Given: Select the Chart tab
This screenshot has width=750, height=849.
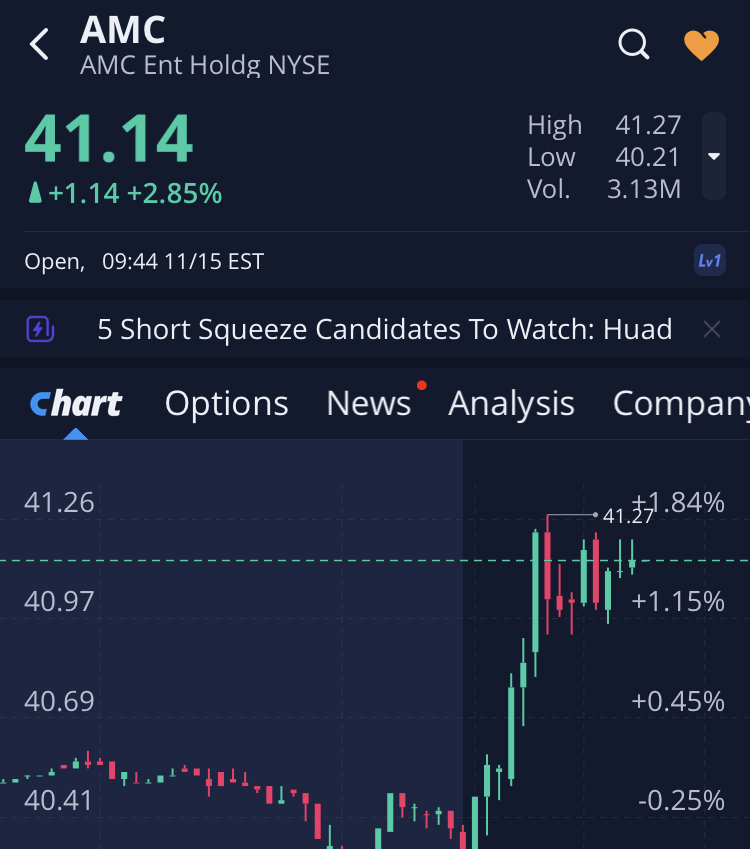Looking at the screenshot, I should 76,403.
